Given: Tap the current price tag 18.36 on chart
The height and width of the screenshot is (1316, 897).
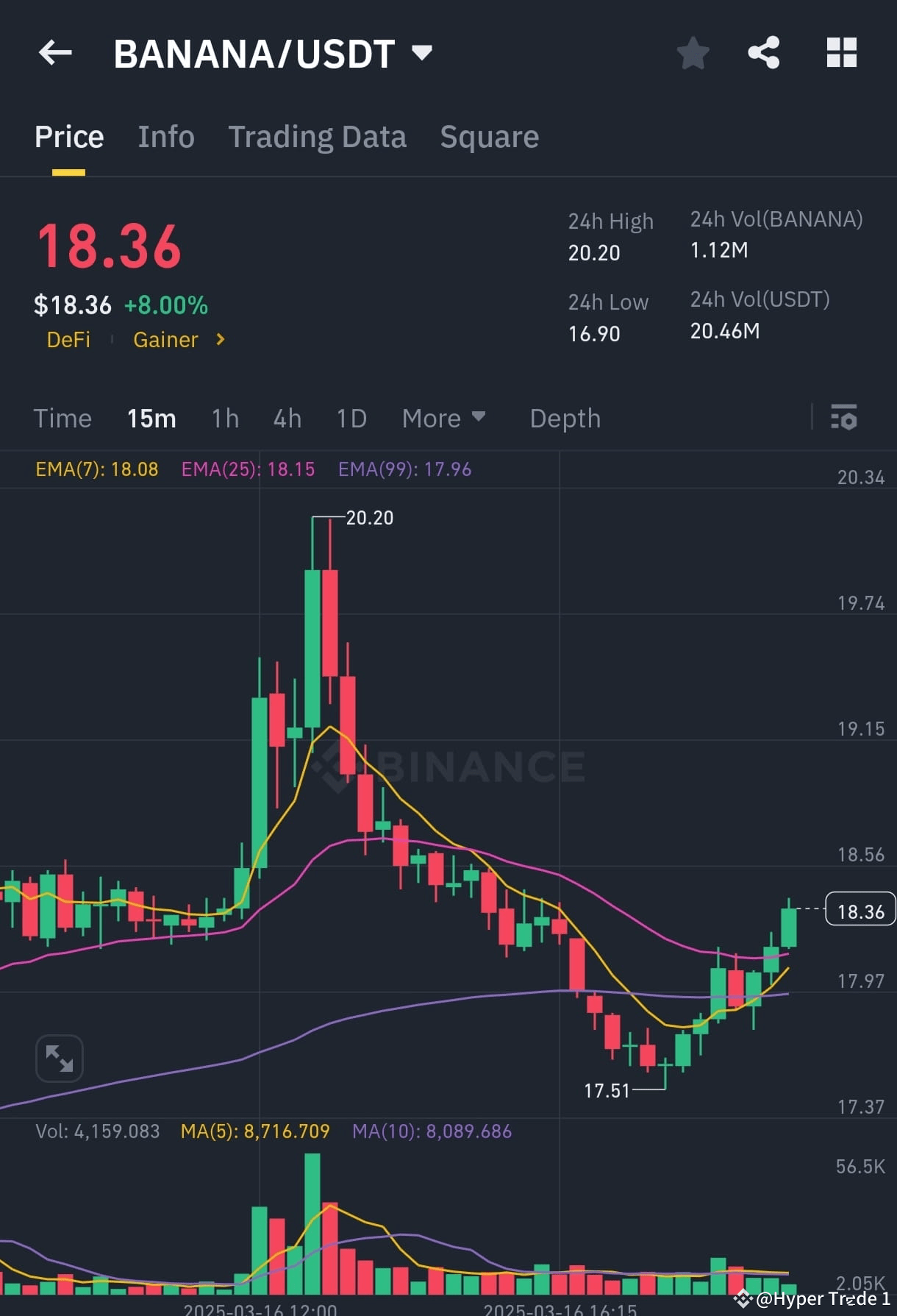Looking at the screenshot, I should [859, 911].
